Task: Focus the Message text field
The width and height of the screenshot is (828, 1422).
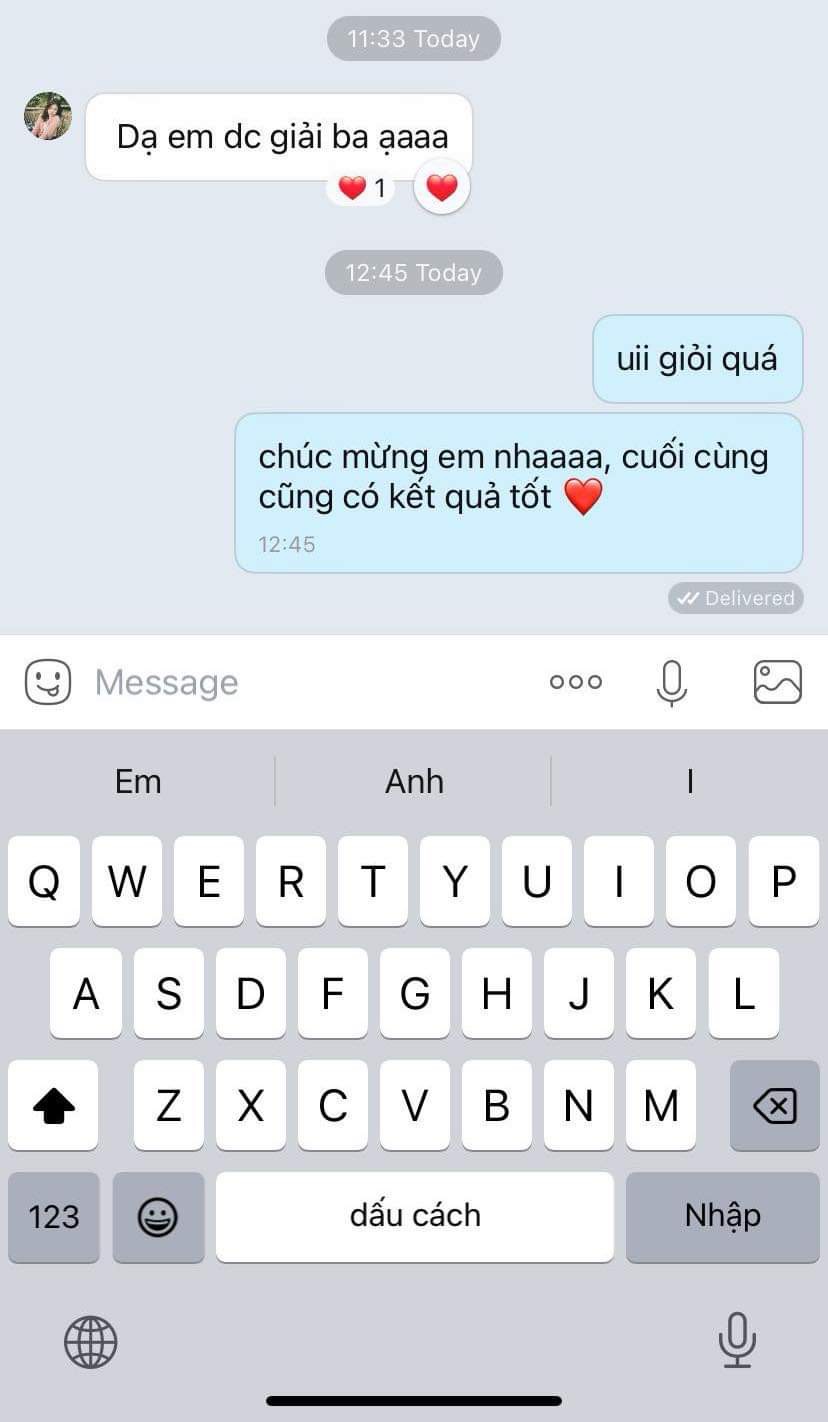Action: click(x=300, y=682)
